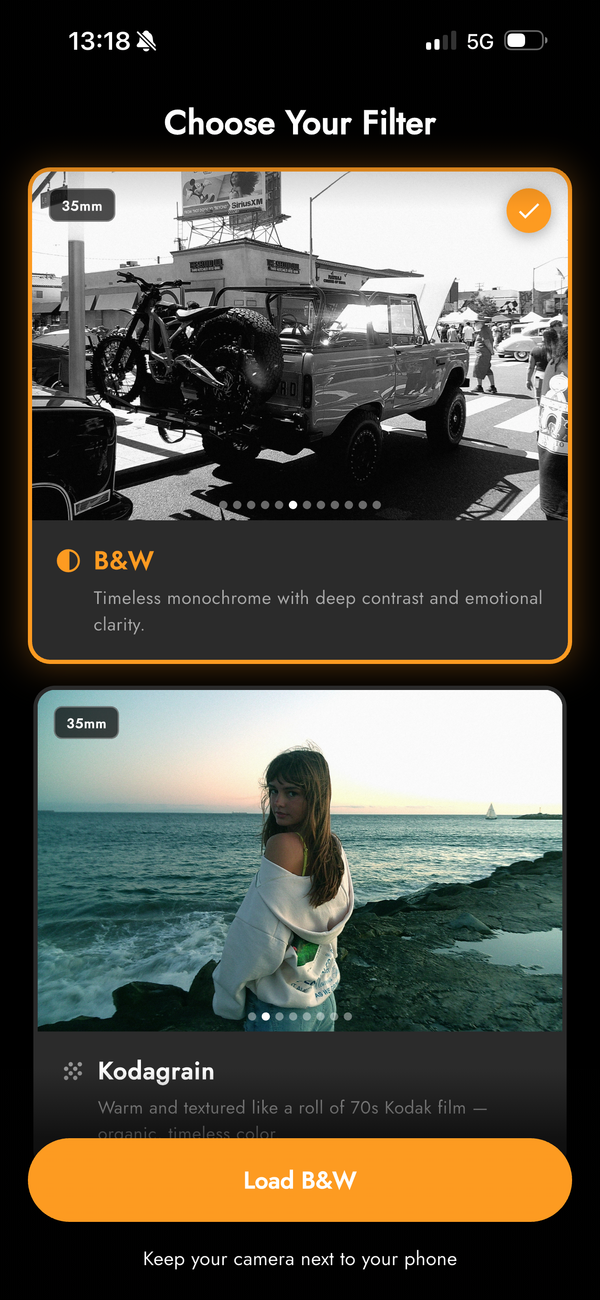This screenshot has height=1300, width=600.
Task: Tap the B&W photo carousel page dots
Action: coord(299,505)
